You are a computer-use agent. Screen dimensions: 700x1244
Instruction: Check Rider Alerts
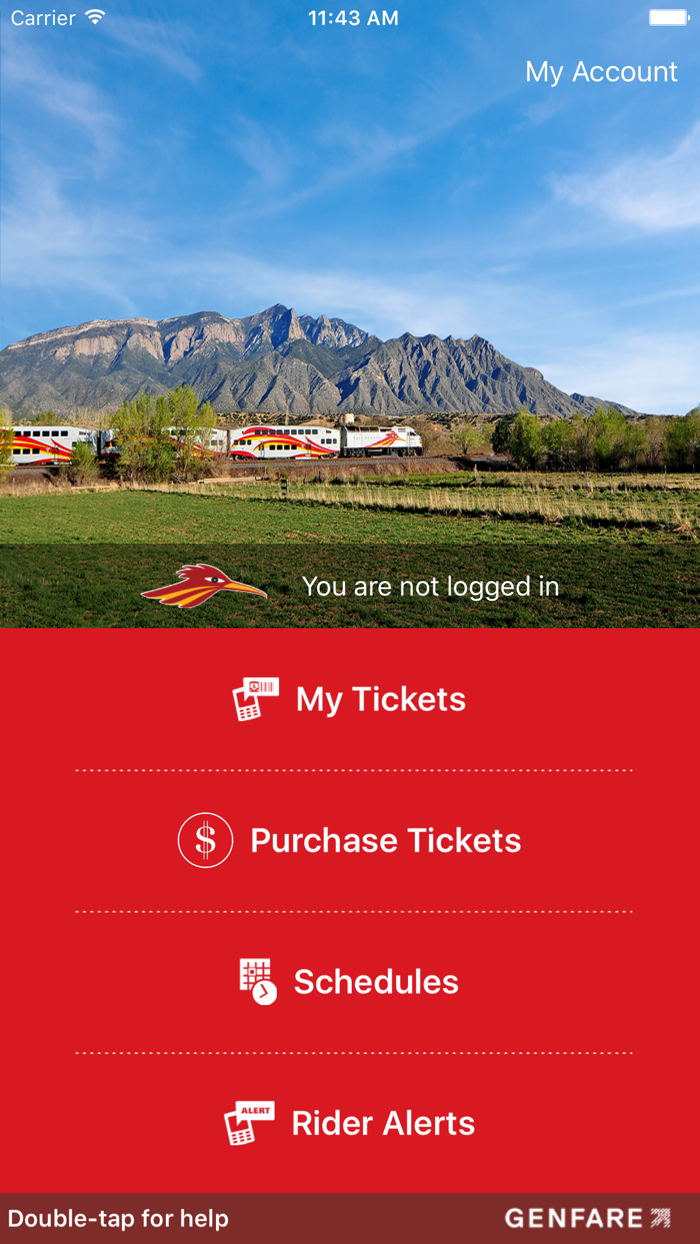coord(350,1123)
